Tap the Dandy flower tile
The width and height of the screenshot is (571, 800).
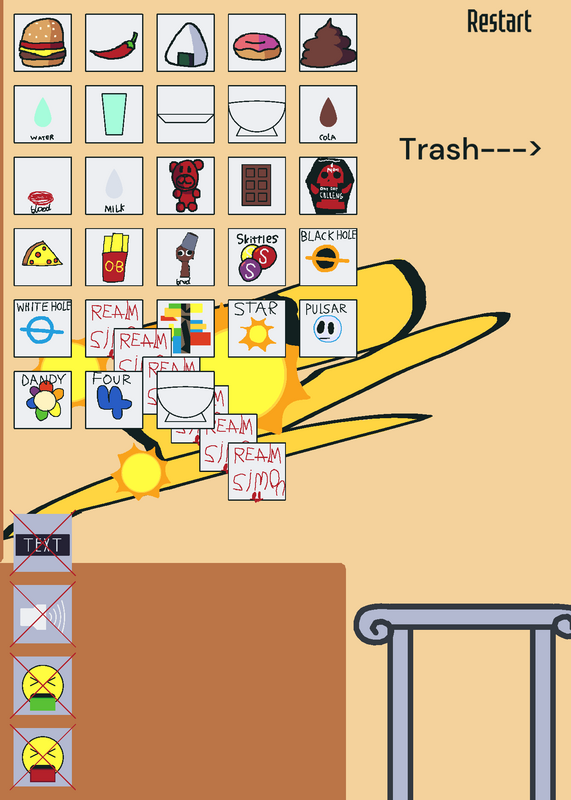[x=43, y=400]
